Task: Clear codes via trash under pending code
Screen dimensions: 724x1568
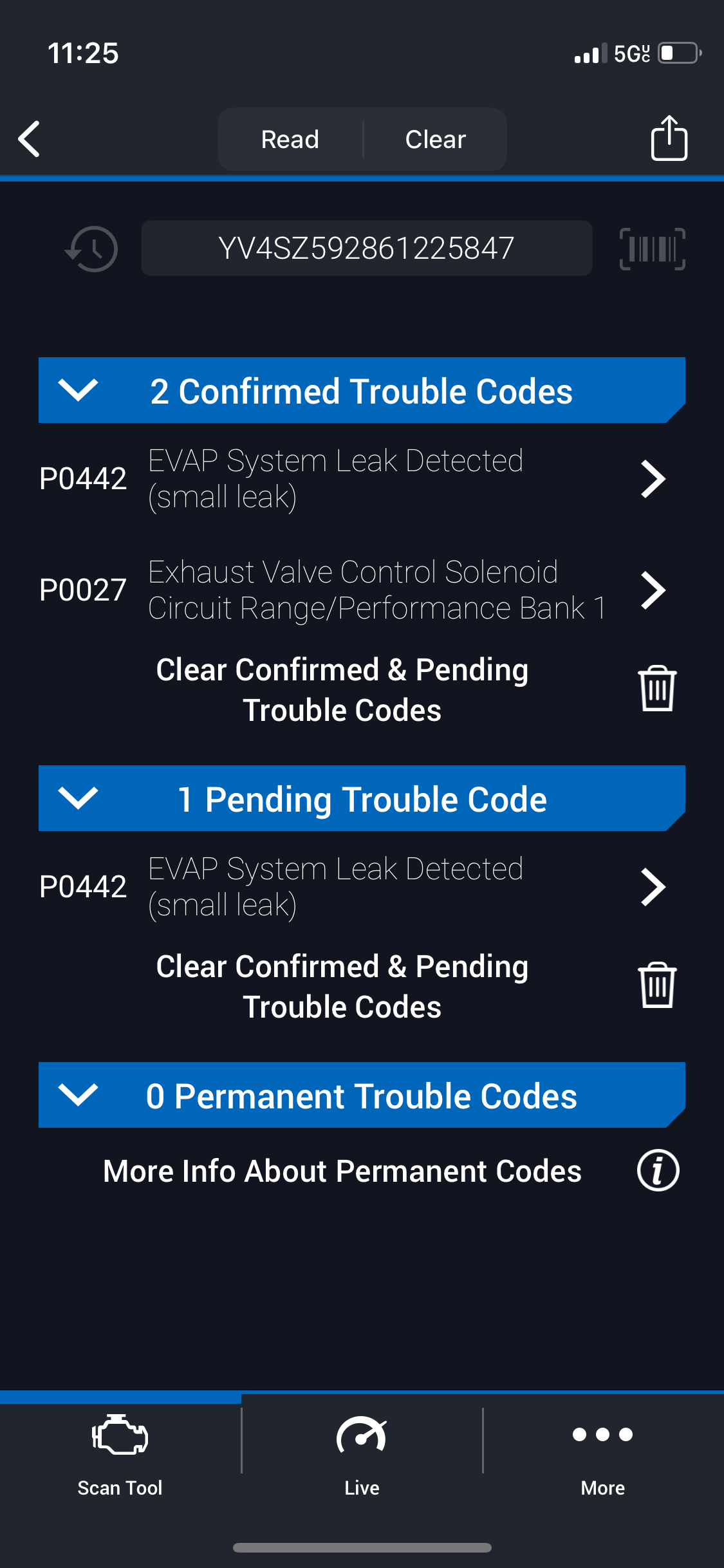Action: coord(657,985)
